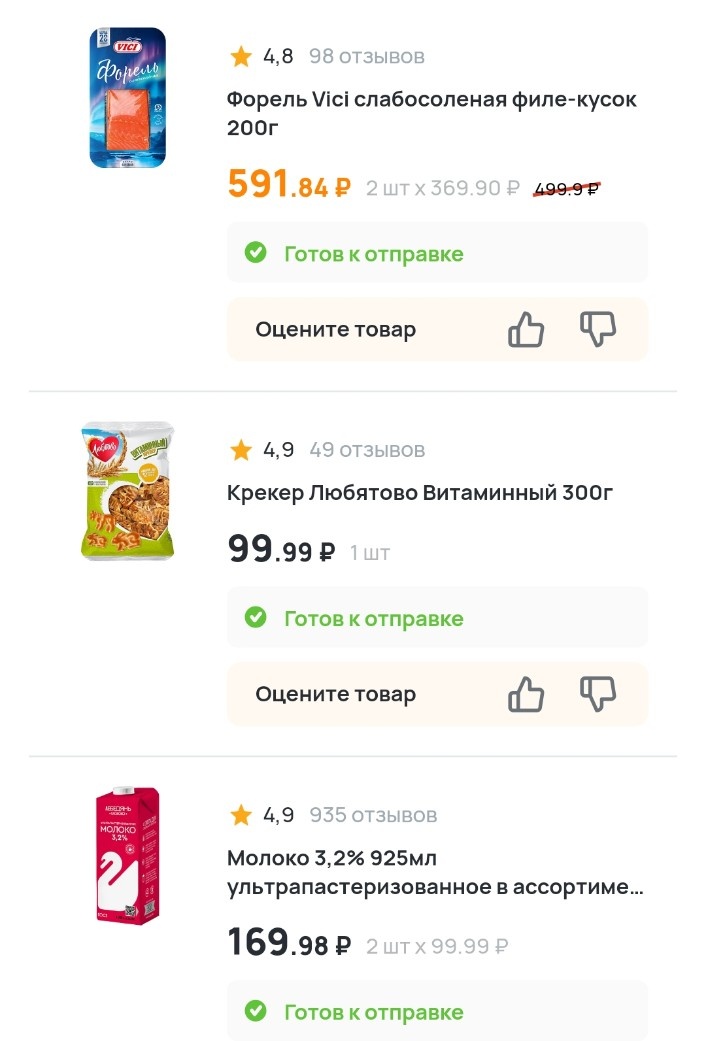Image resolution: width=706 pixels, height=1041 pixels.
Task: Dislike the Форель Vici product
Action: pyautogui.click(x=598, y=329)
